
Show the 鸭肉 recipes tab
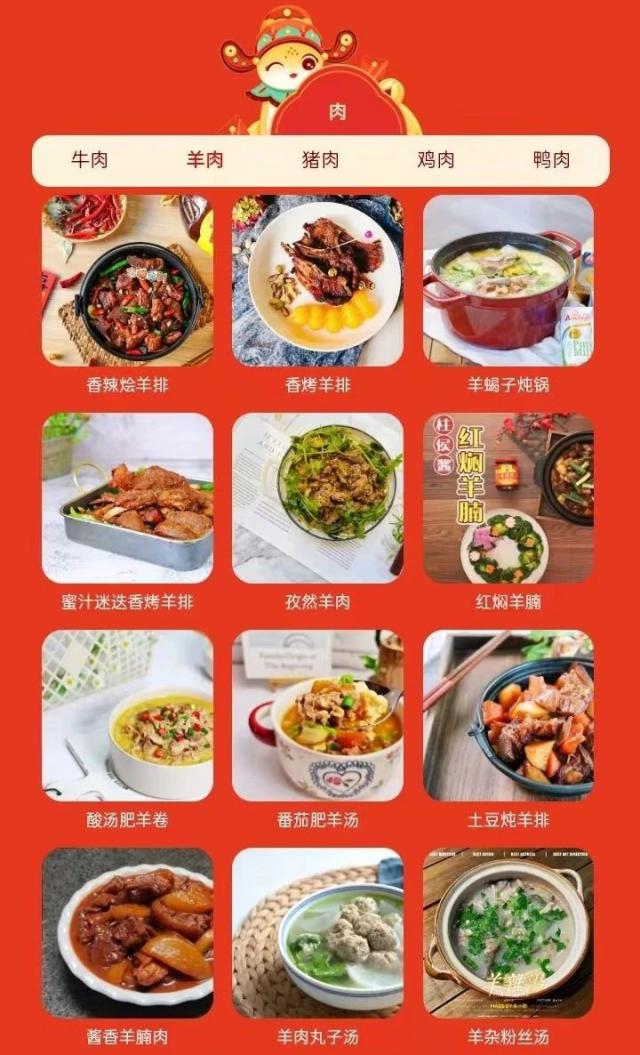(x=551, y=160)
